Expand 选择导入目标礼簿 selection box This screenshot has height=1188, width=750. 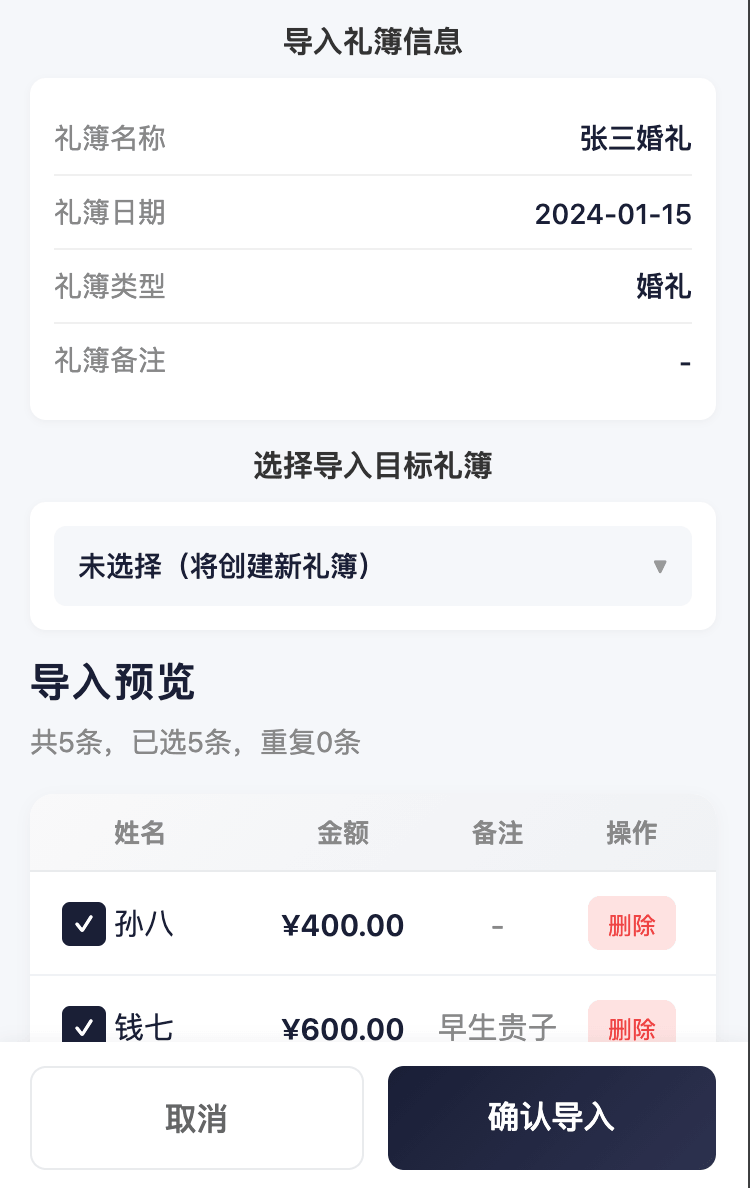(373, 565)
